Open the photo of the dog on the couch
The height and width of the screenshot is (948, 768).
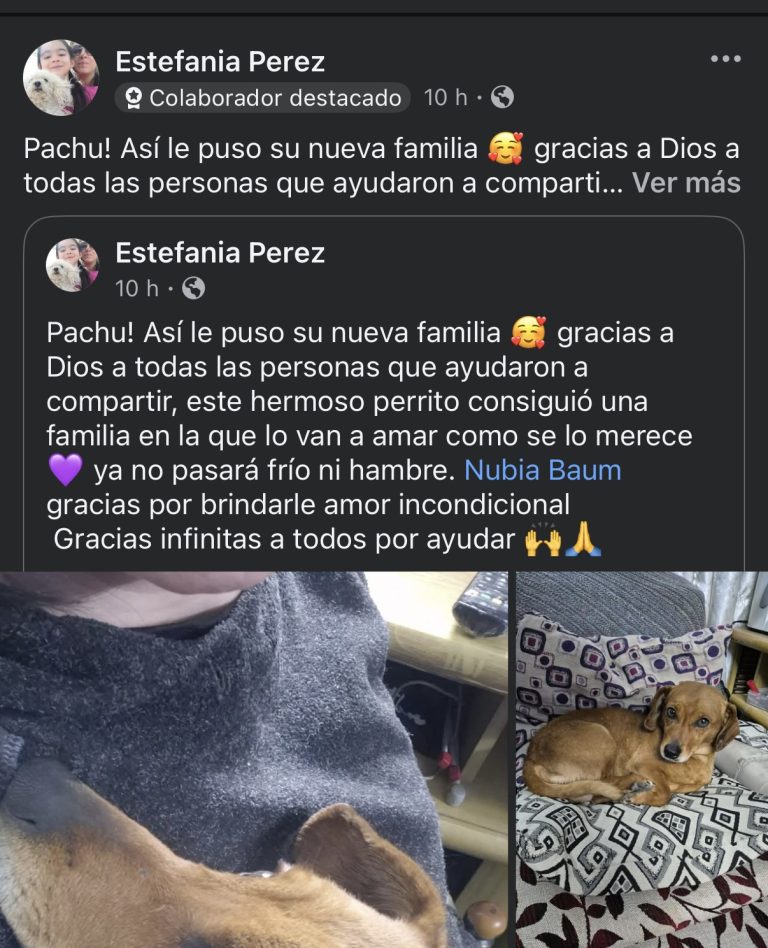pos(641,760)
